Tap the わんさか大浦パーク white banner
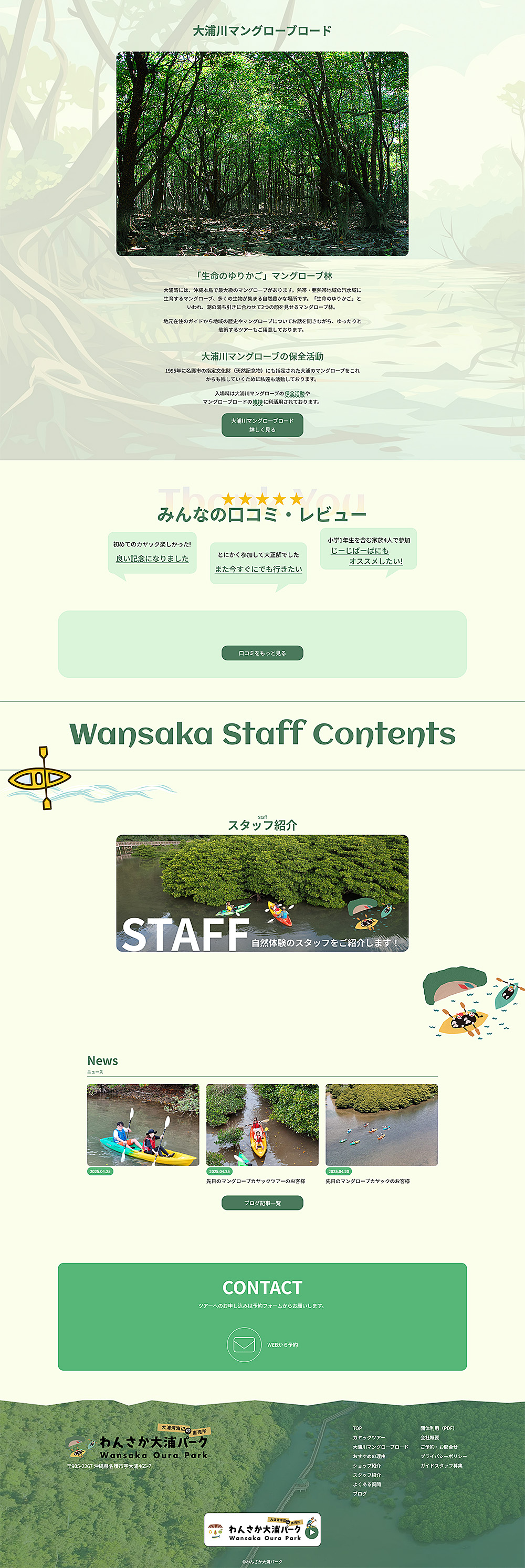This screenshot has height=1568, width=525. [x=262, y=1529]
